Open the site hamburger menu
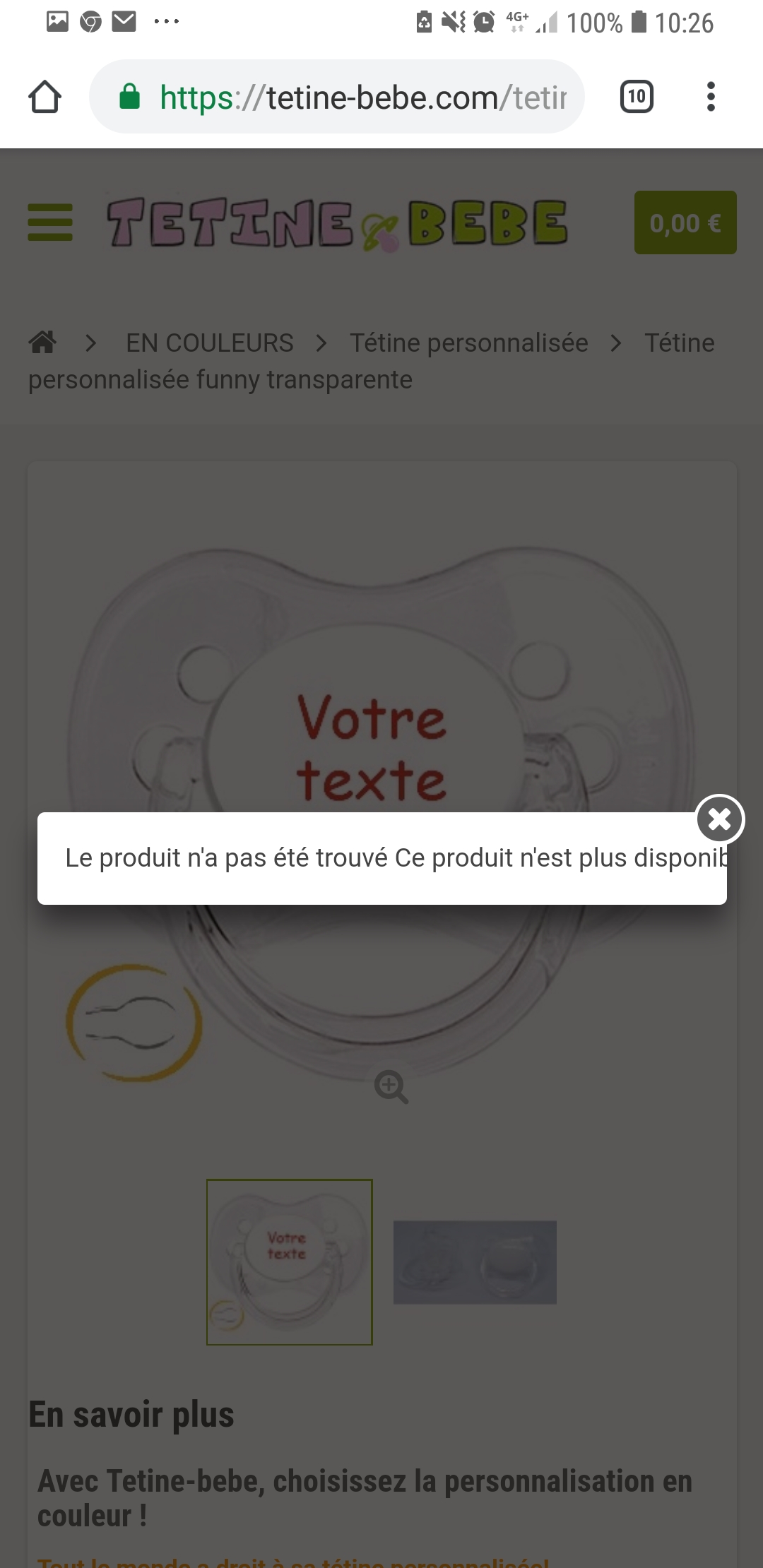Image resolution: width=763 pixels, height=1568 pixels. pyautogui.click(x=50, y=222)
